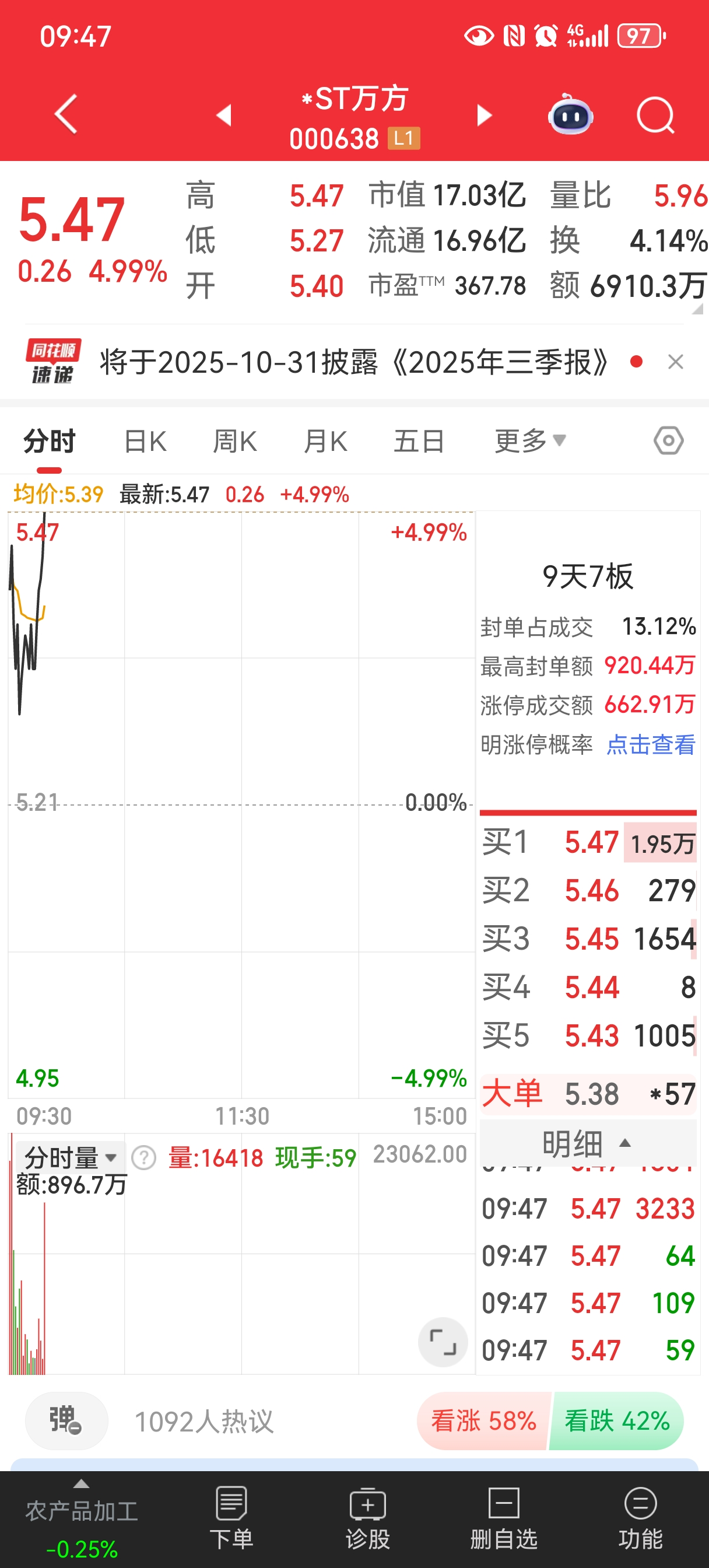
Task: Open stock search
Action: click(x=655, y=115)
